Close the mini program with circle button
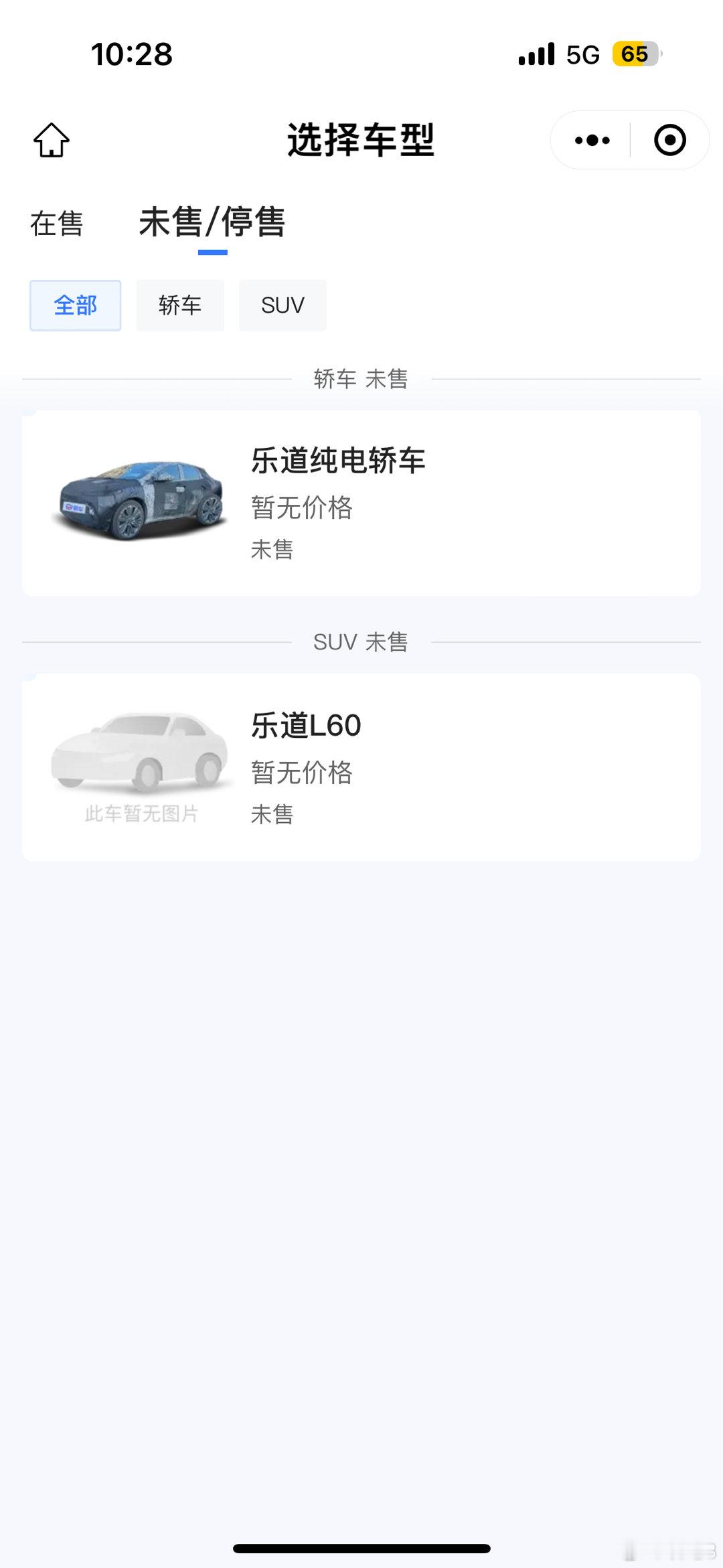The width and height of the screenshot is (723, 1568). pos(670,140)
